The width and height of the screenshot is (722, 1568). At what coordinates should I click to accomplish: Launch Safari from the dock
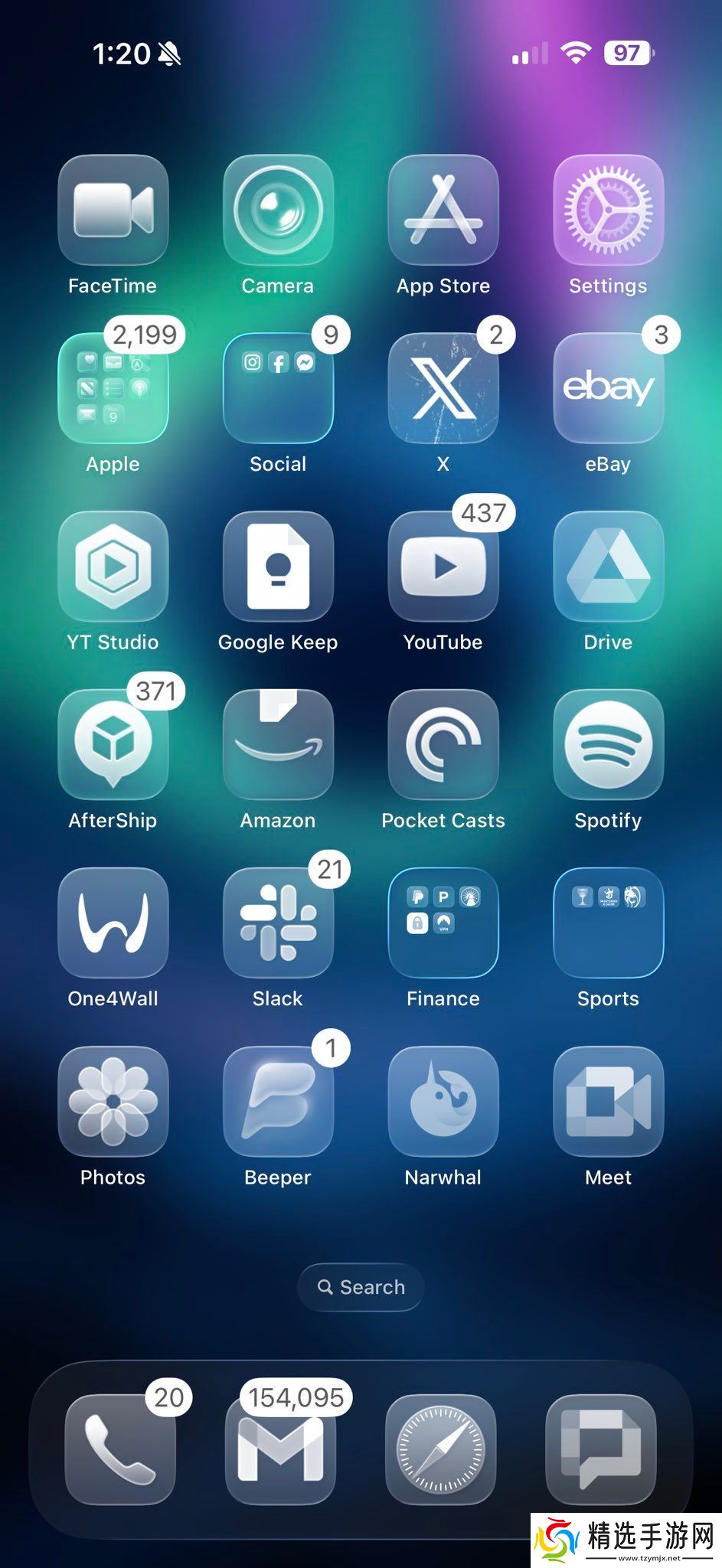(440, 1449)
